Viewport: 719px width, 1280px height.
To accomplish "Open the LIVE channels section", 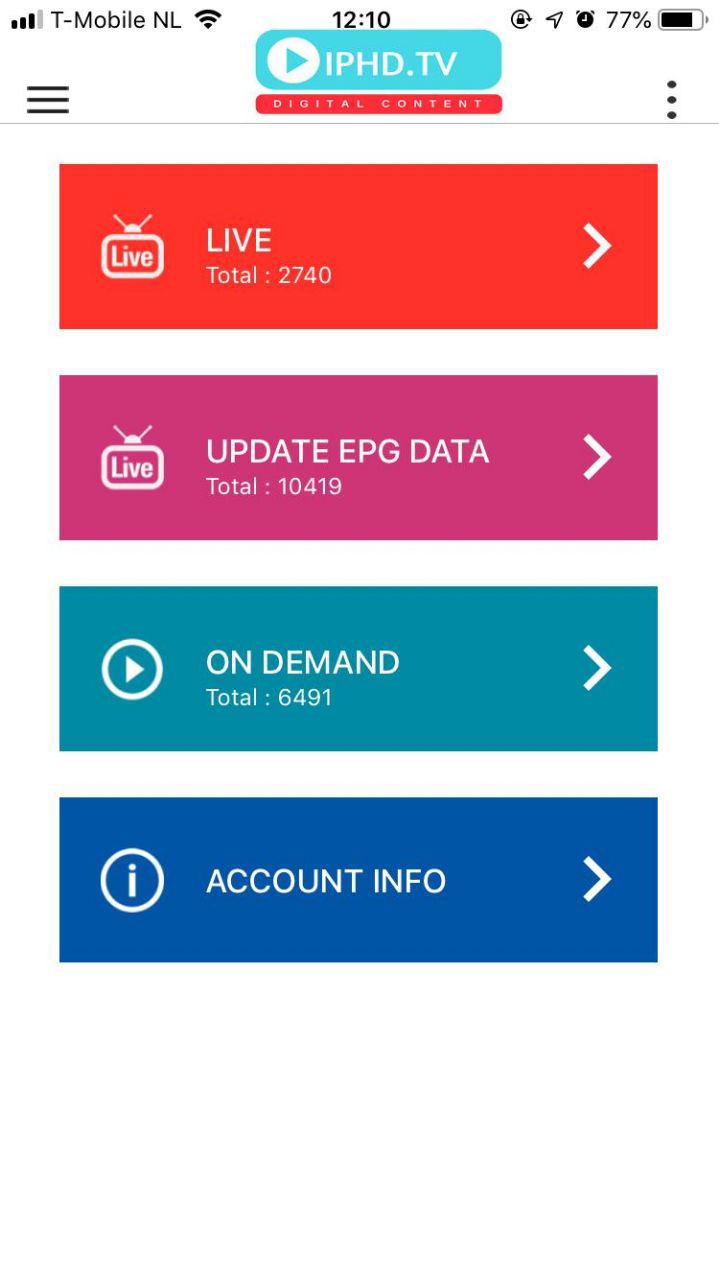I will point(358,246).
